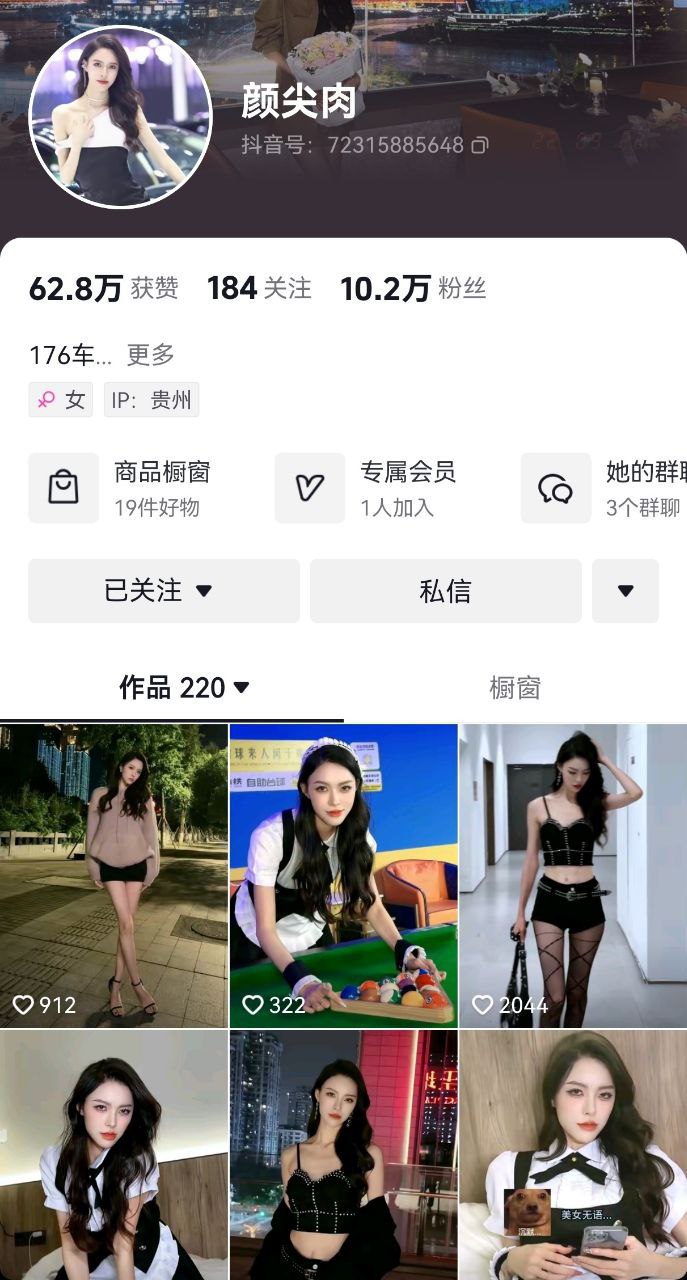Viewport: 687px width, 1280px height.
Task: Open the 10.2万 followers list
Action: [413, 289]
